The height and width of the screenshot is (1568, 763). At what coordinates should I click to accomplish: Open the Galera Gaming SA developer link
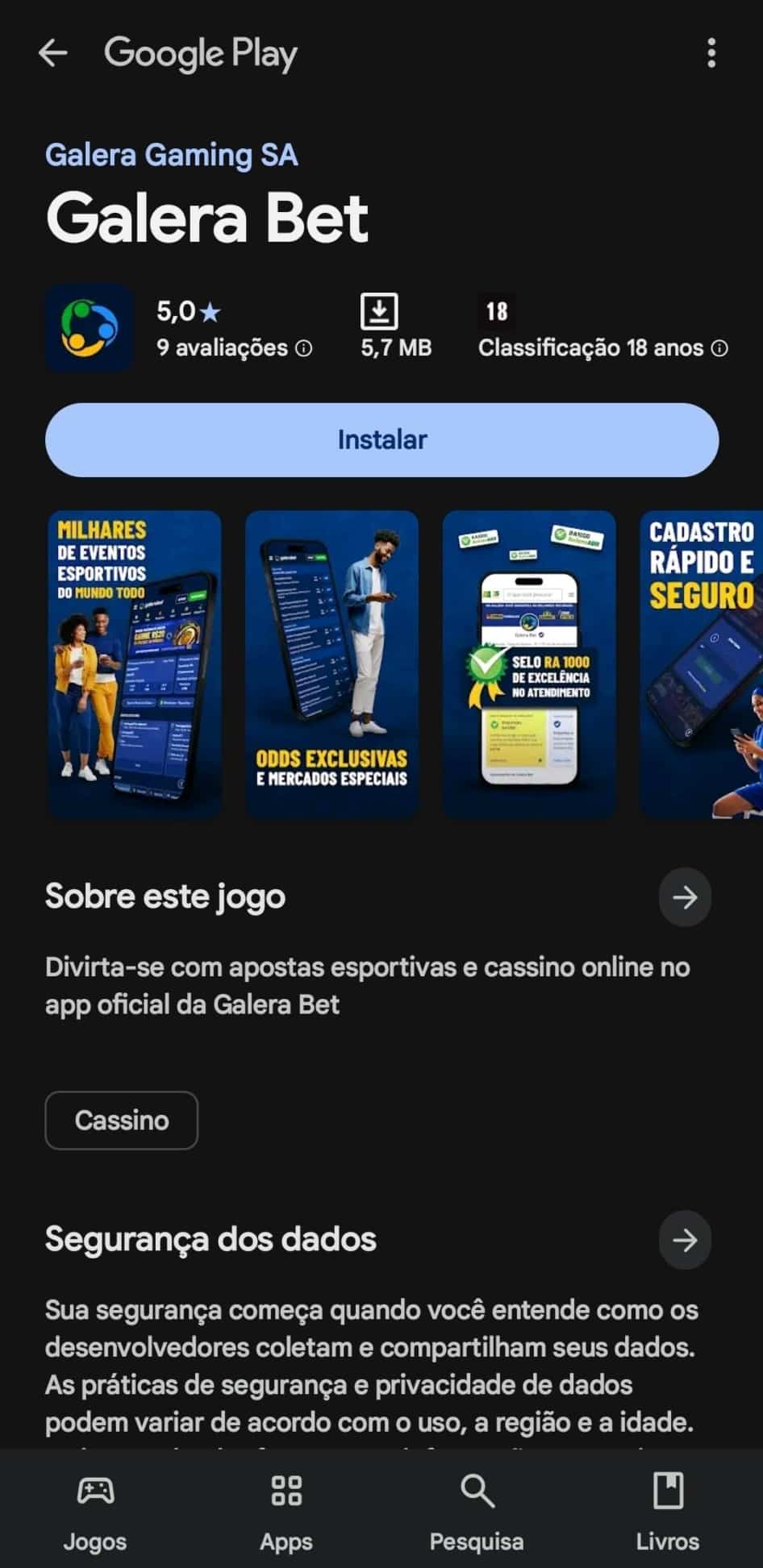(x=172, y=154)
